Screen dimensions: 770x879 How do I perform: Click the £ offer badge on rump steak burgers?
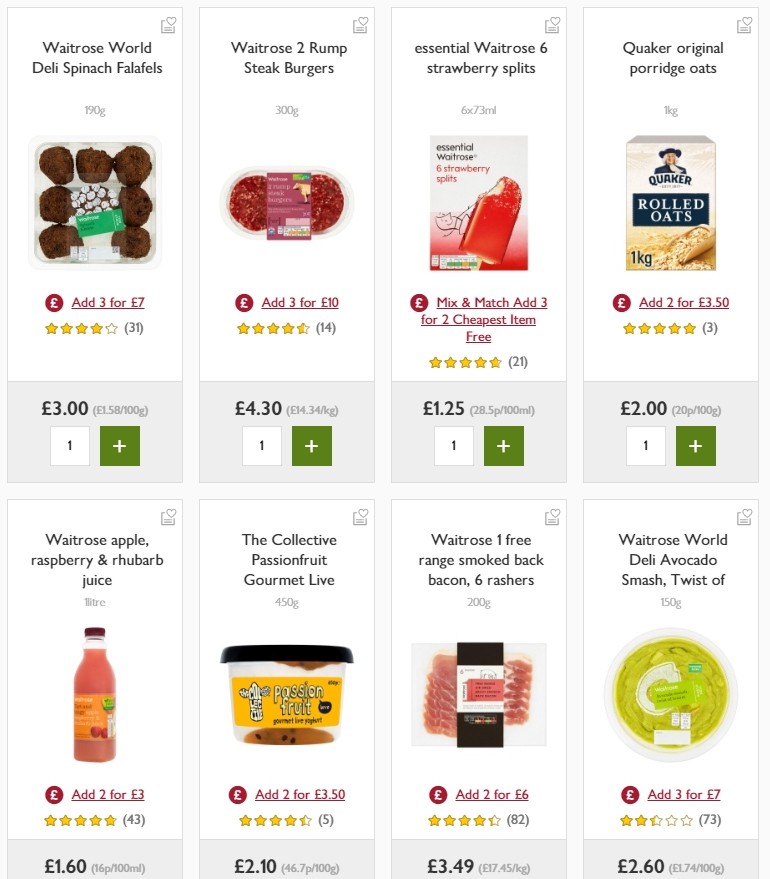pos(243,302)
